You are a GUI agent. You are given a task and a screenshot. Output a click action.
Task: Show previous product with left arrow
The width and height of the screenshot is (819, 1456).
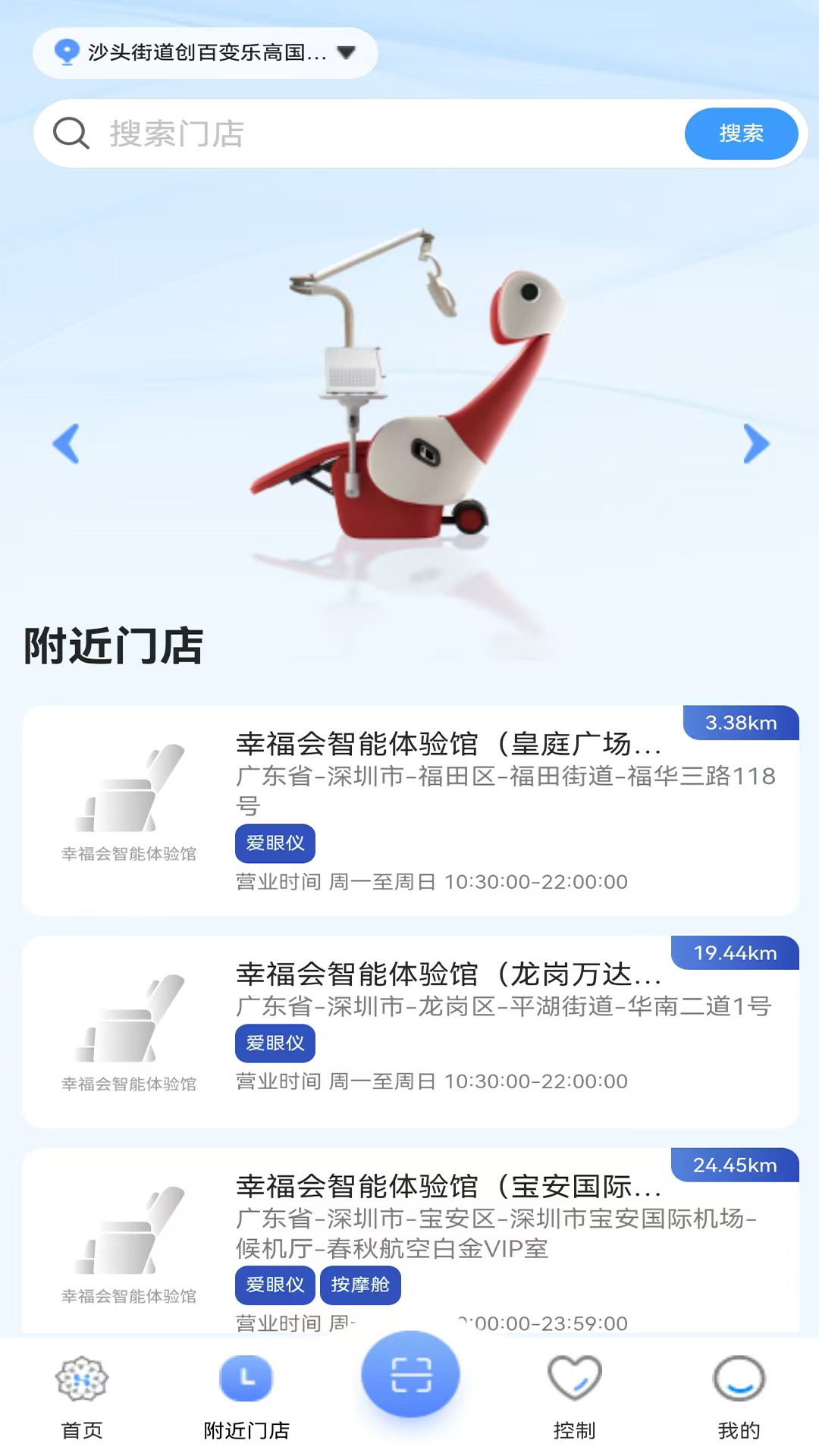[x=66, y=444]
